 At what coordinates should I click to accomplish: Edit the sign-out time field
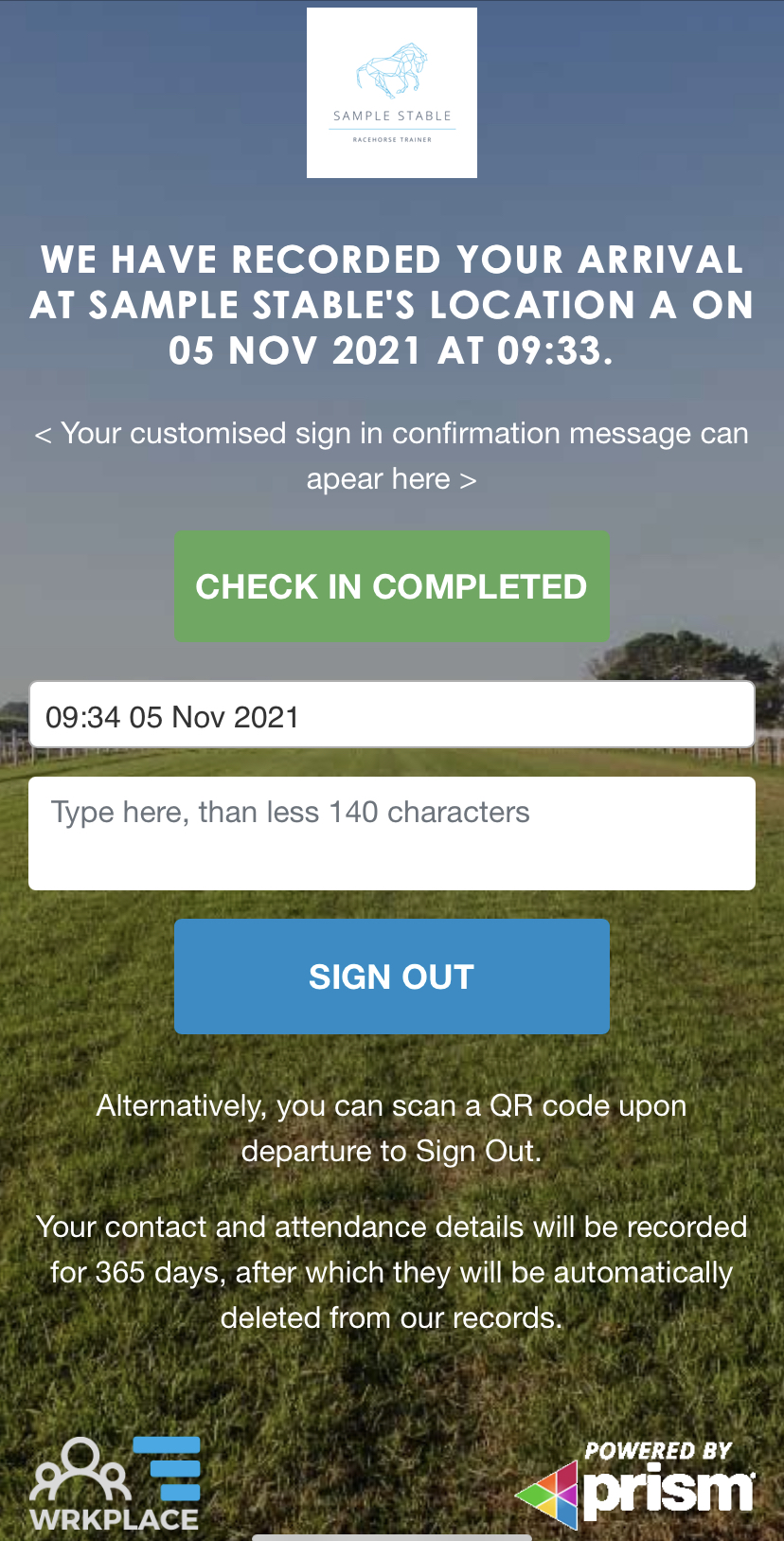click(x=391, y=716)
